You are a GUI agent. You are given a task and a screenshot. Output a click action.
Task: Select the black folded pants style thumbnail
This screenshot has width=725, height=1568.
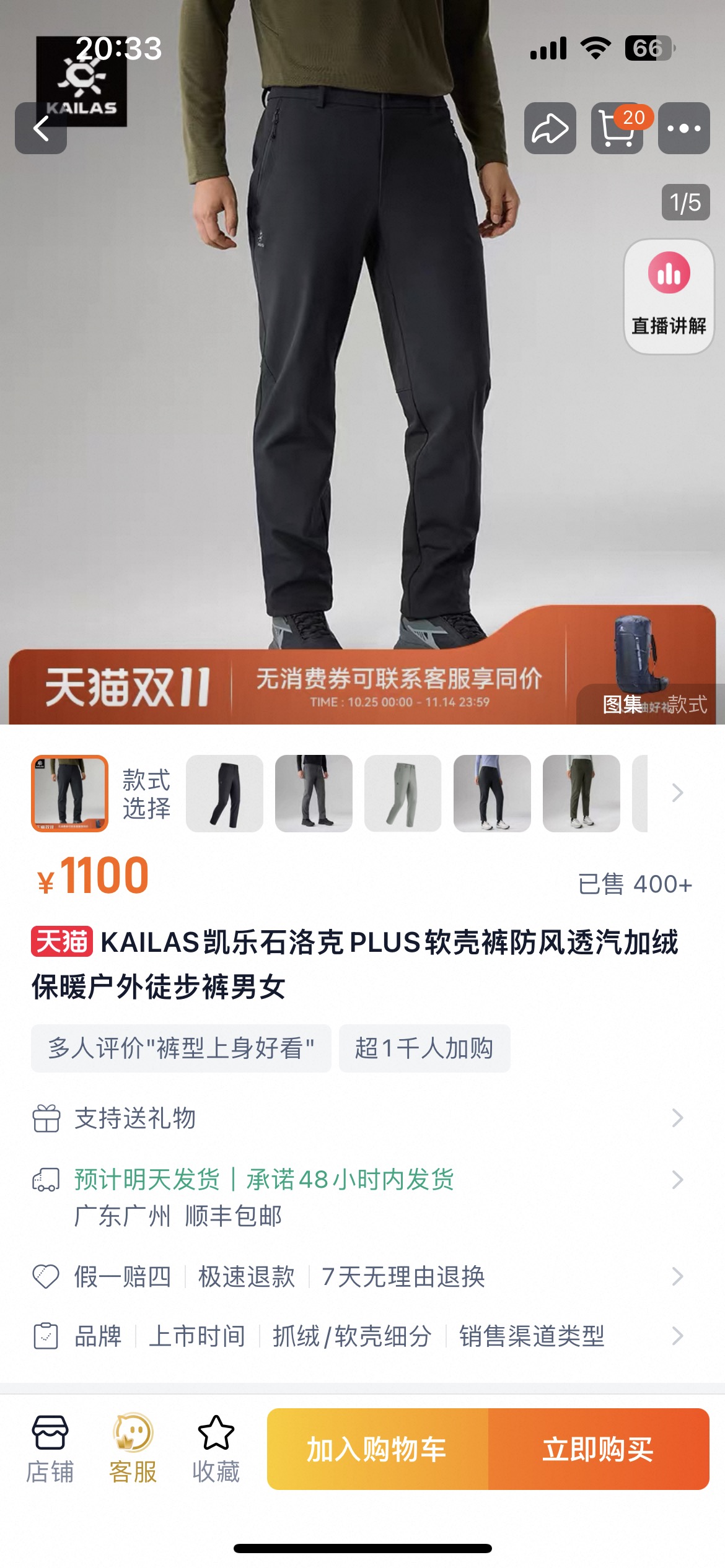[x=224, y=793]
